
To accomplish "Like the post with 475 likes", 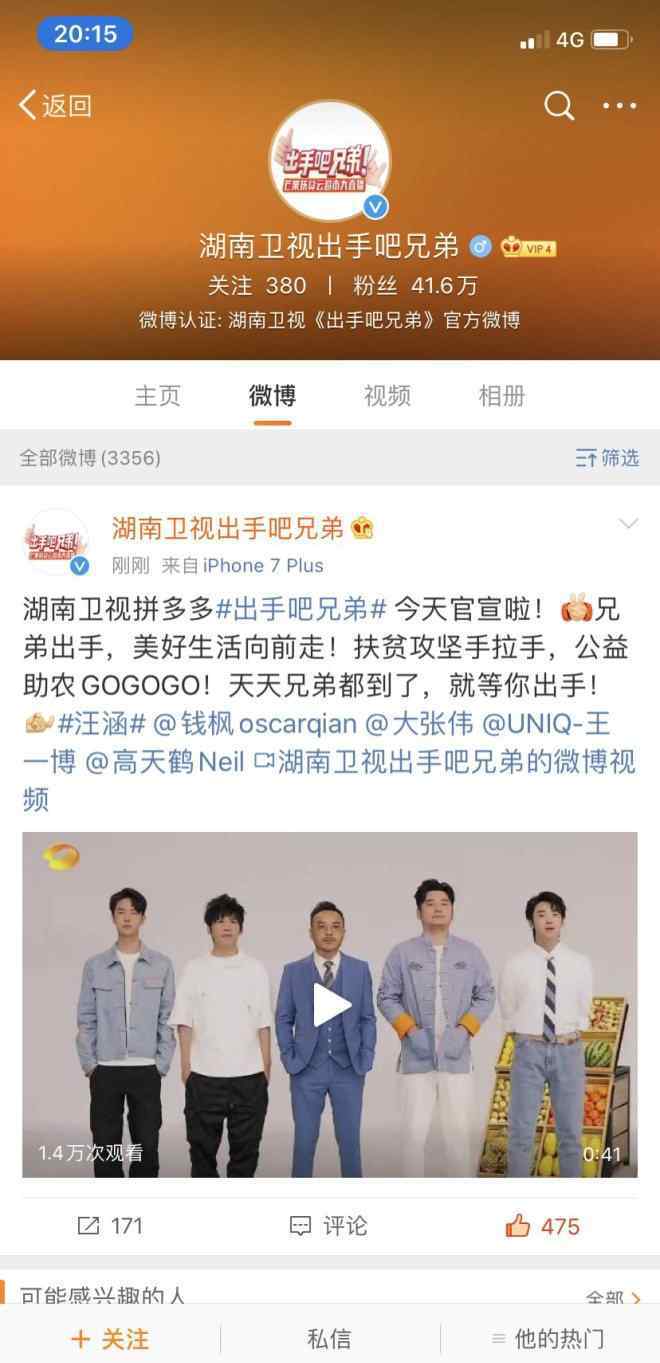I will (x=543, y=1225).
